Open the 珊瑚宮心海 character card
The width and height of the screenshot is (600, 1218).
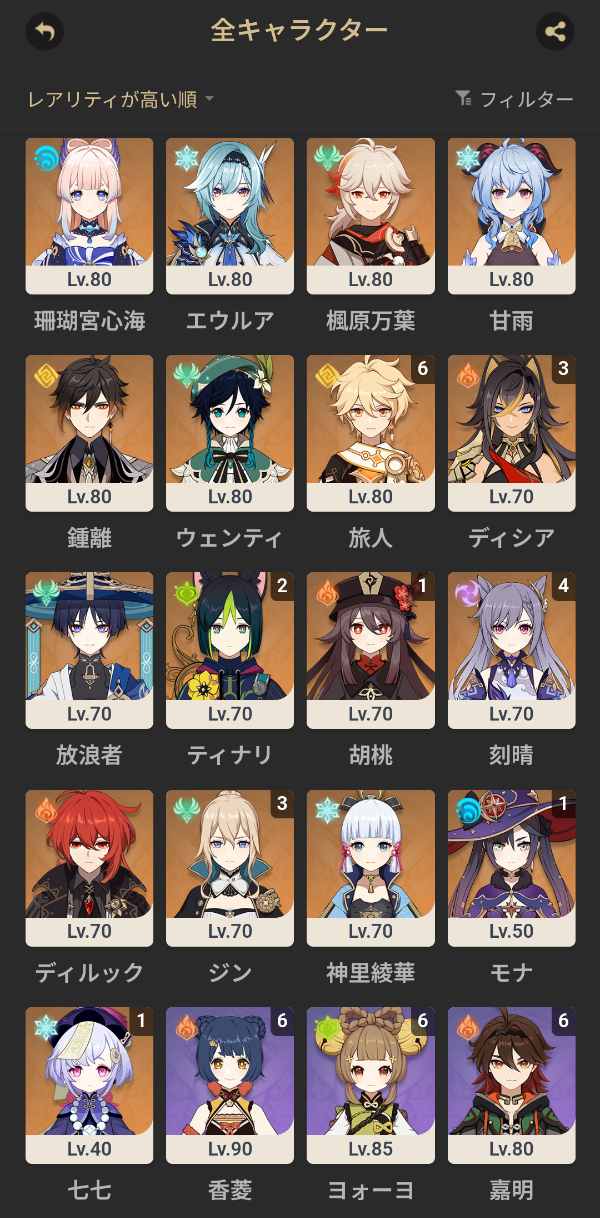pyautogui.click(x=89, y=216)
